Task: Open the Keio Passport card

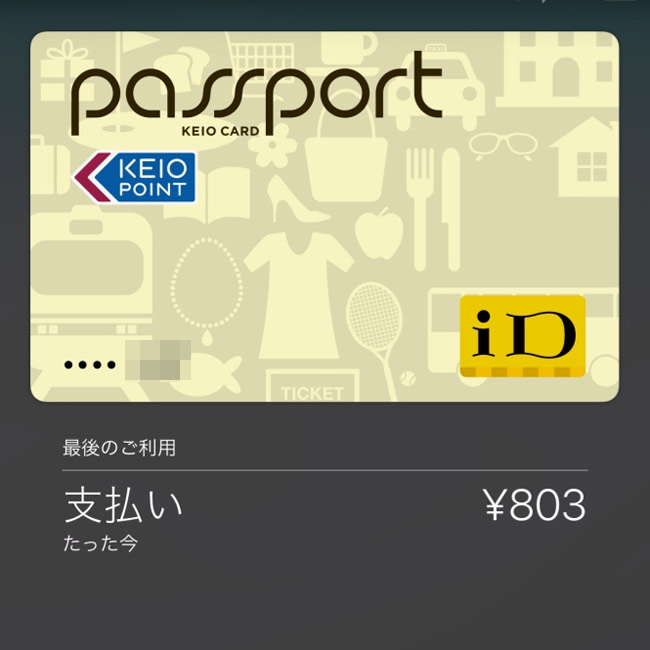Action: point(324,215)
